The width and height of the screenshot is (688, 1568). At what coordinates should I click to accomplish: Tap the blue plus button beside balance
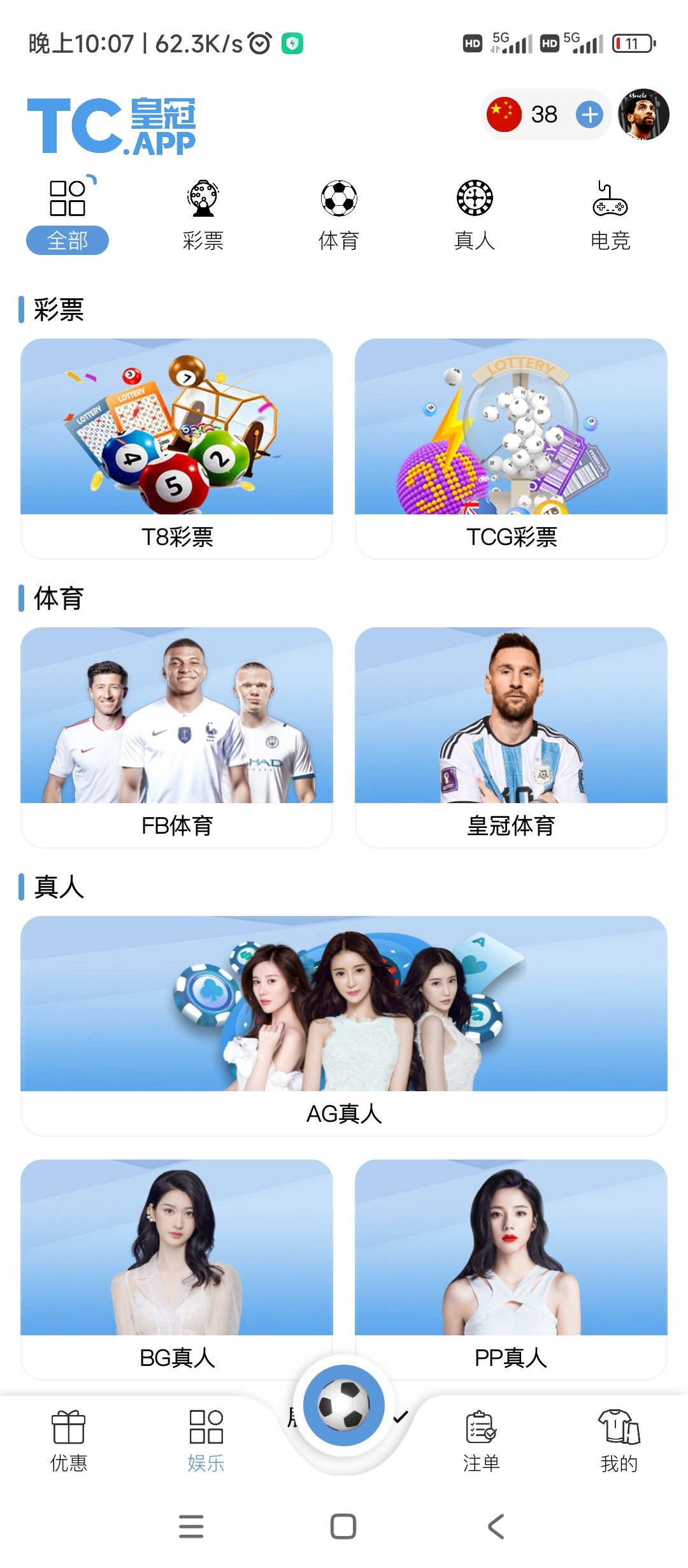point(589,115)
